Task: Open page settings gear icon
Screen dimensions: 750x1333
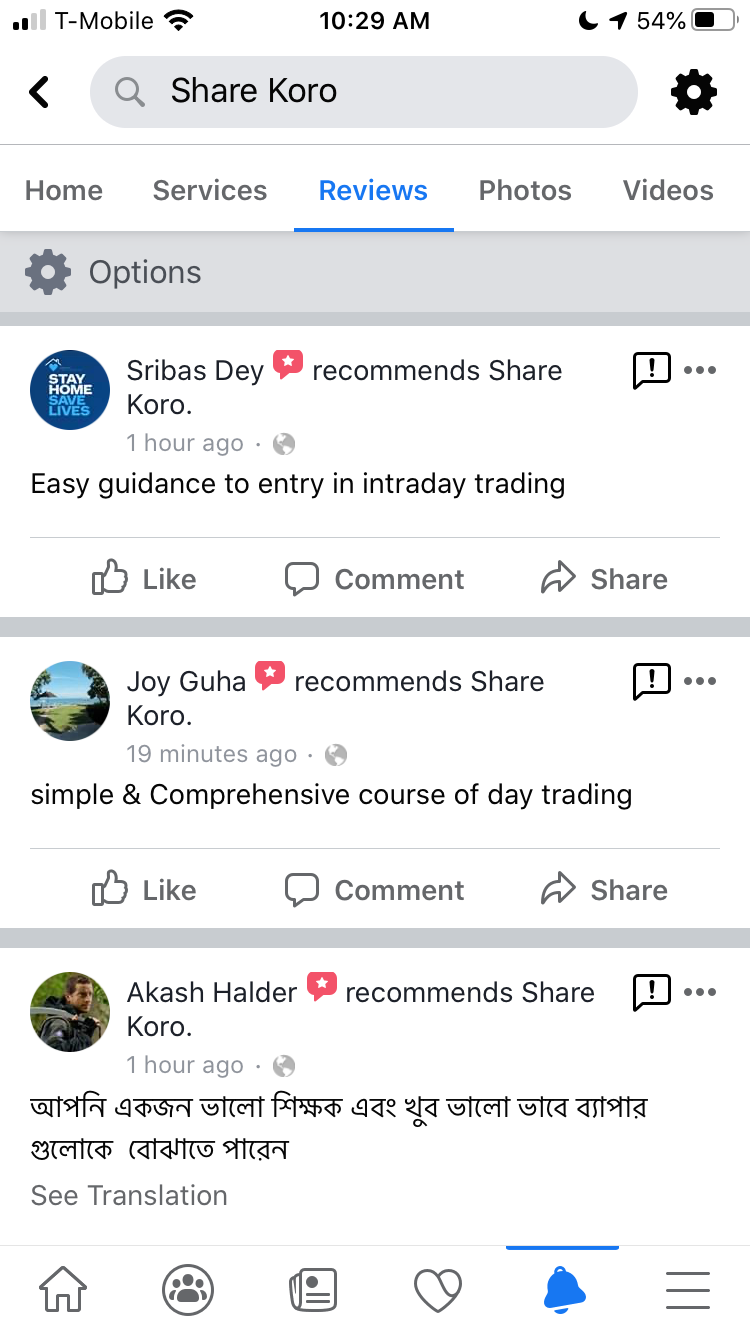Action: click(693, 92)
